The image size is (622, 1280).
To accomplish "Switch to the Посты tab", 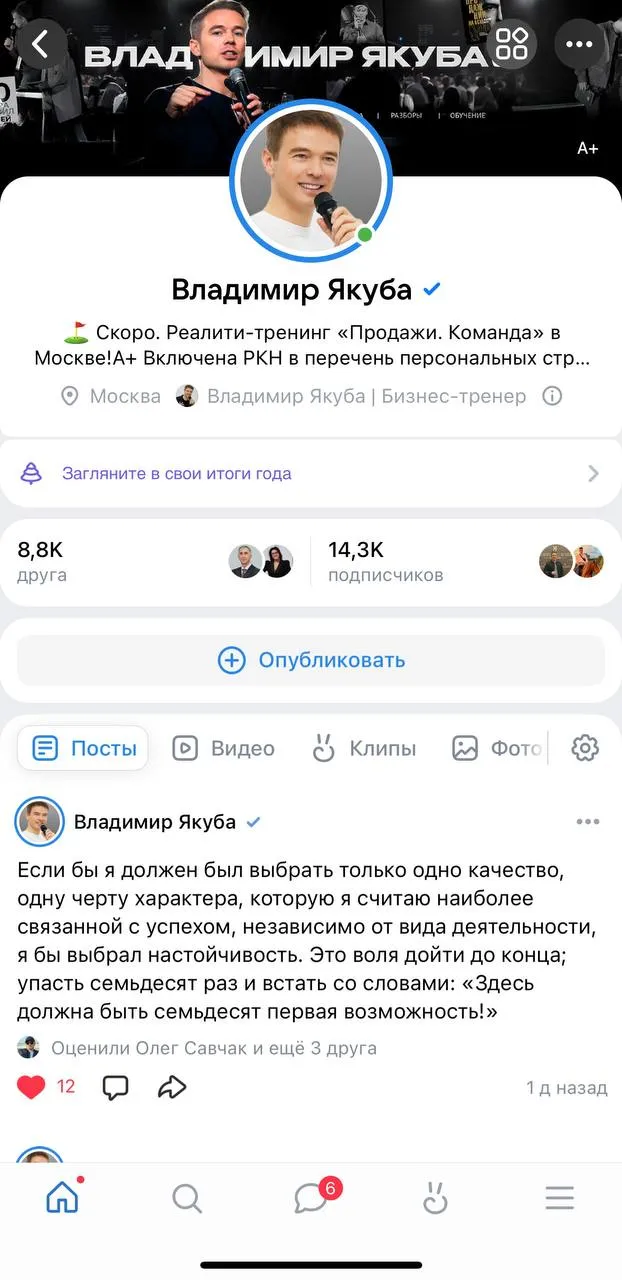I will (84, 748).
